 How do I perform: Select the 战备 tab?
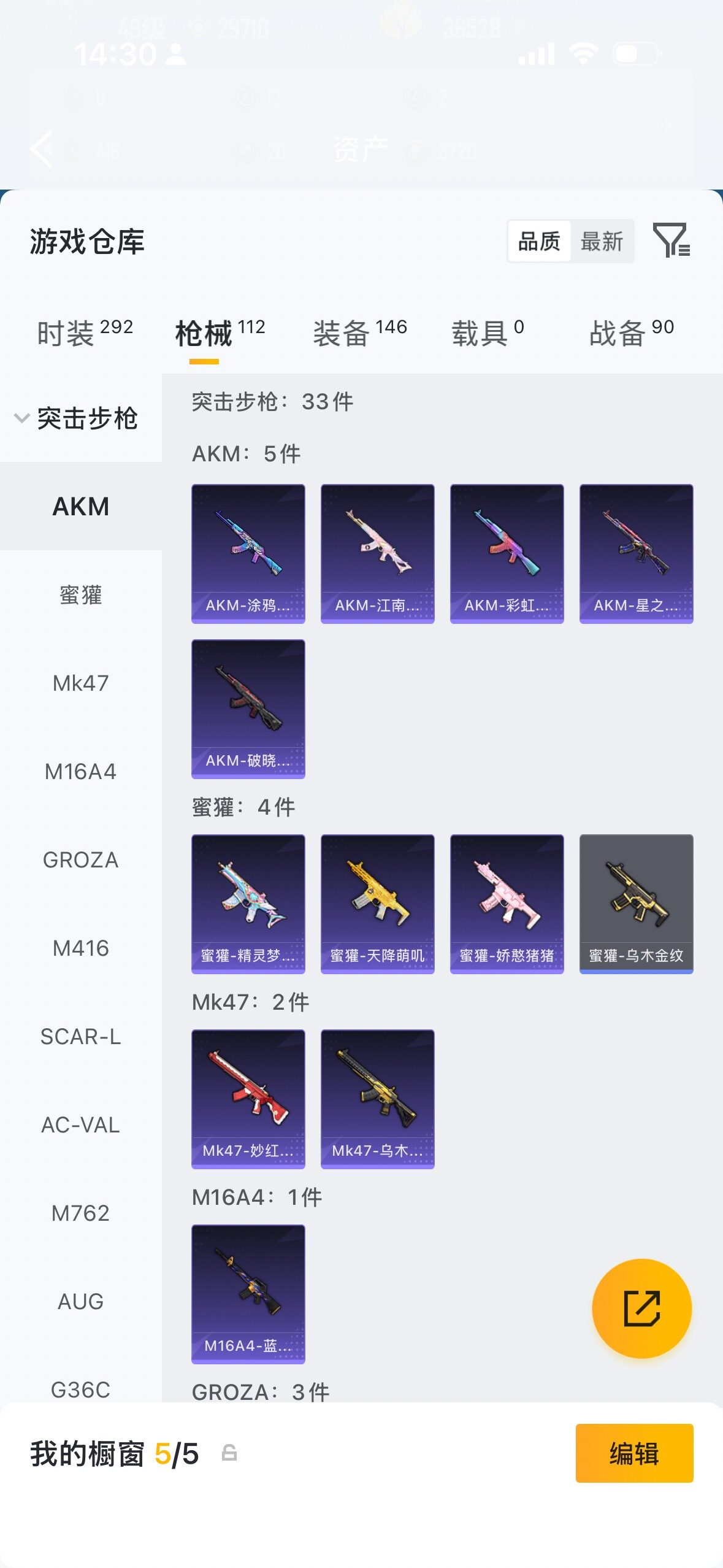632,332
